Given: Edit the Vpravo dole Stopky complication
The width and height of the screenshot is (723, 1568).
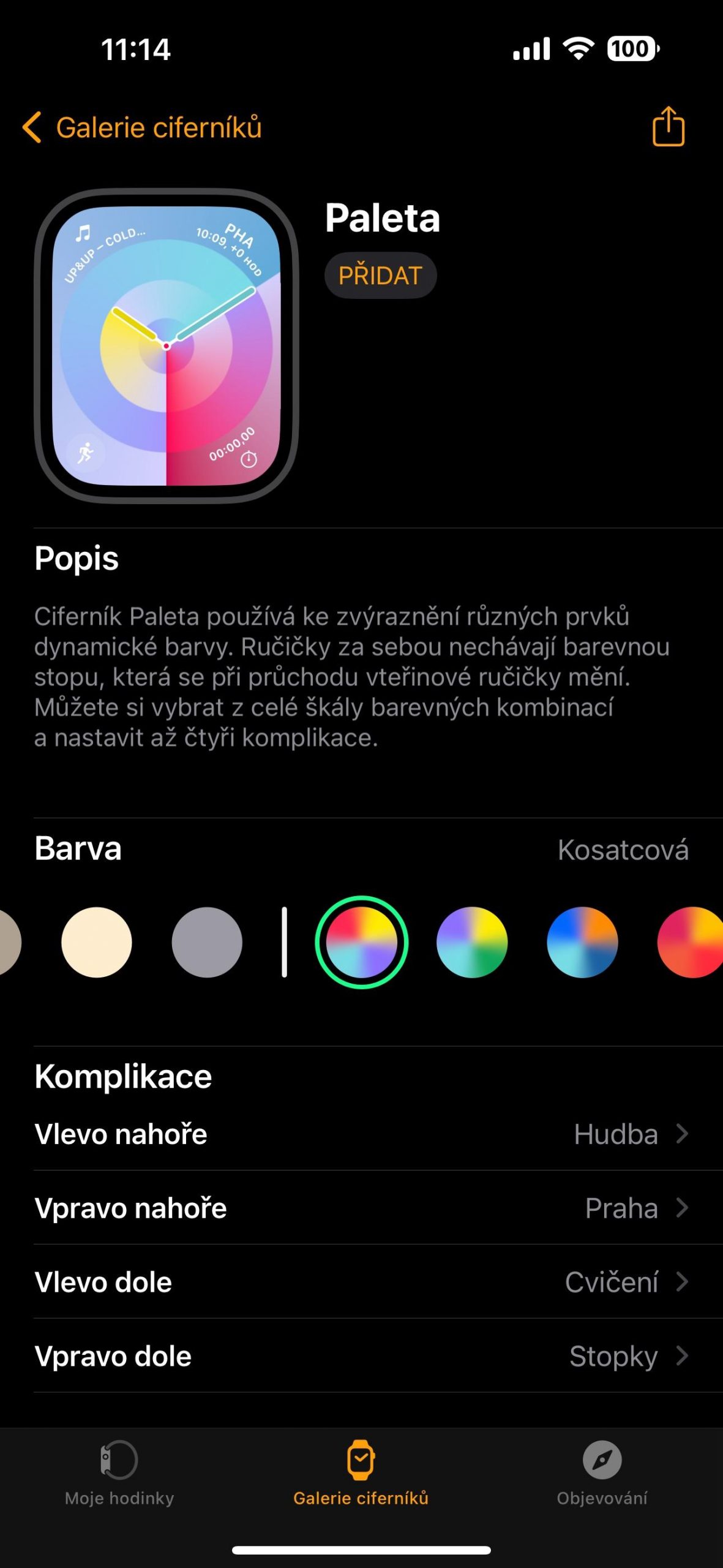Looking at the screenshot, I should (x=361, y=1356).
